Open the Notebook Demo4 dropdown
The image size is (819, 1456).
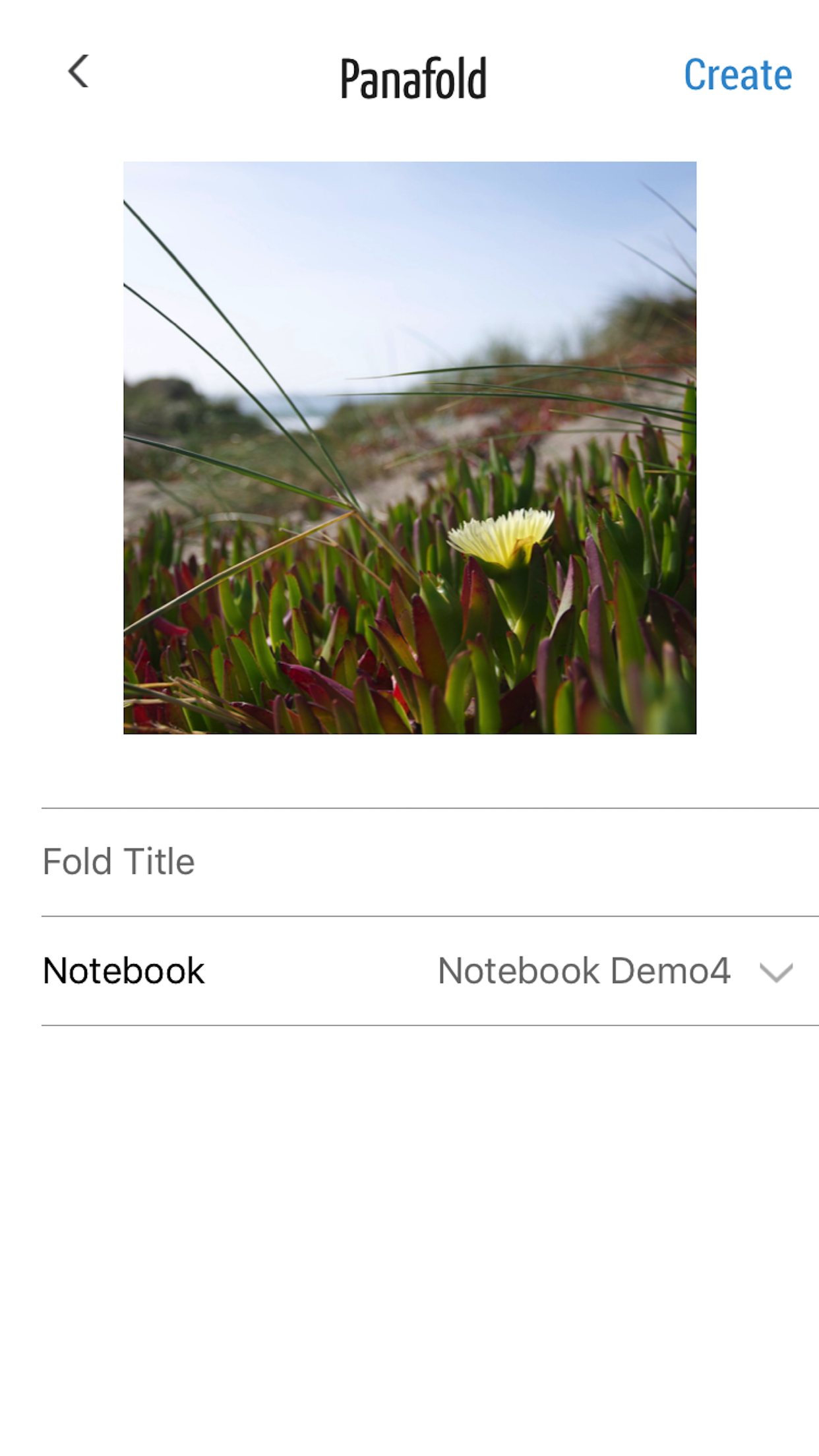(x=615, y=971)
